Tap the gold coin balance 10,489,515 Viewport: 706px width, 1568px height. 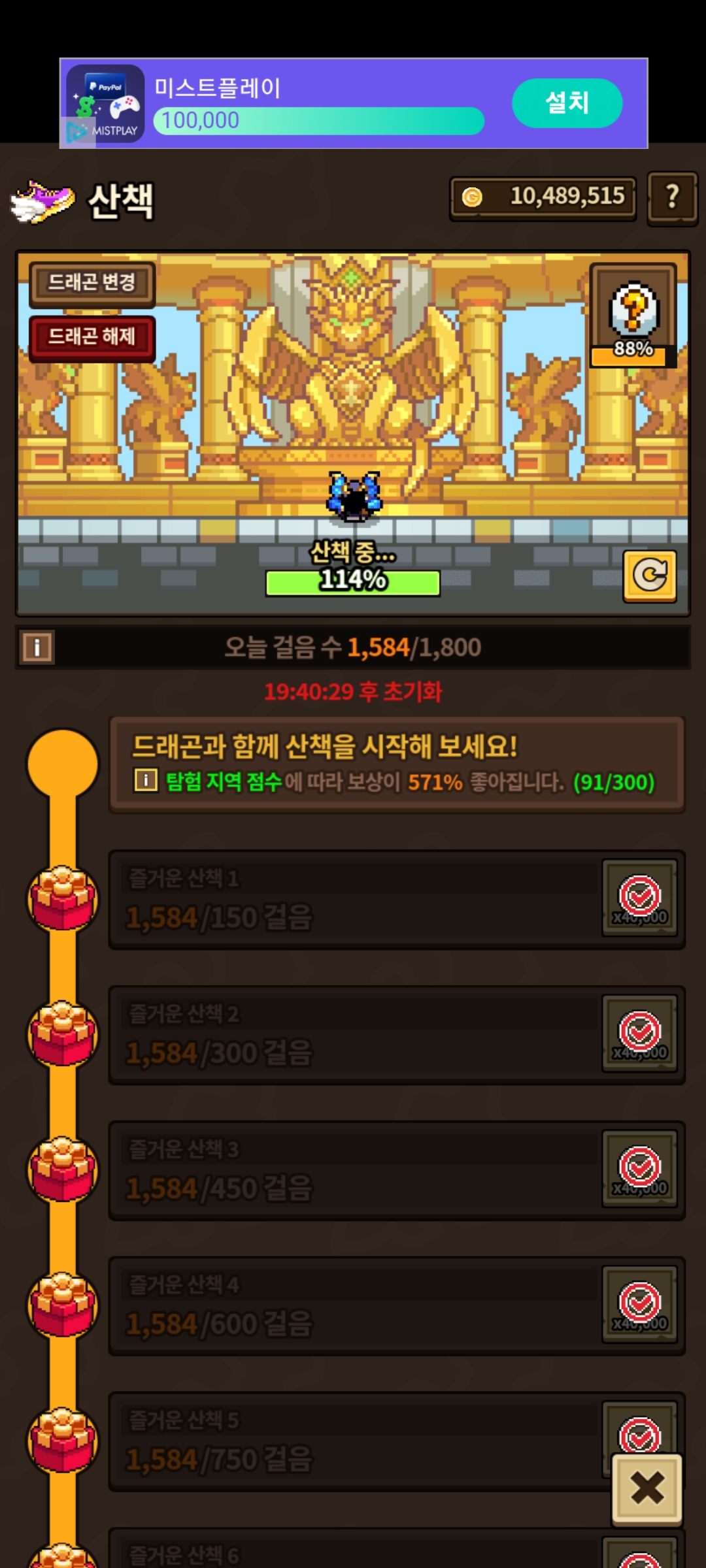[x=543, y=197]
